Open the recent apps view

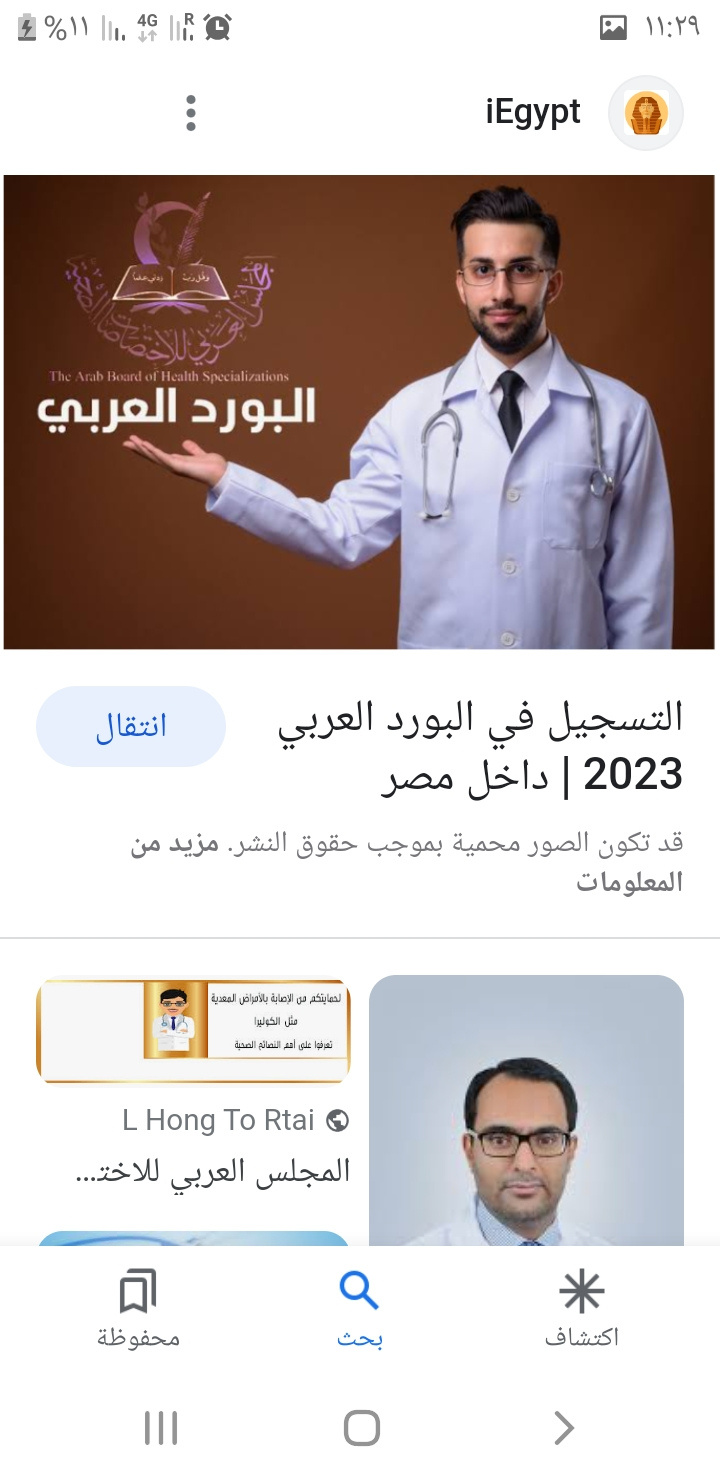(160, 1427)
